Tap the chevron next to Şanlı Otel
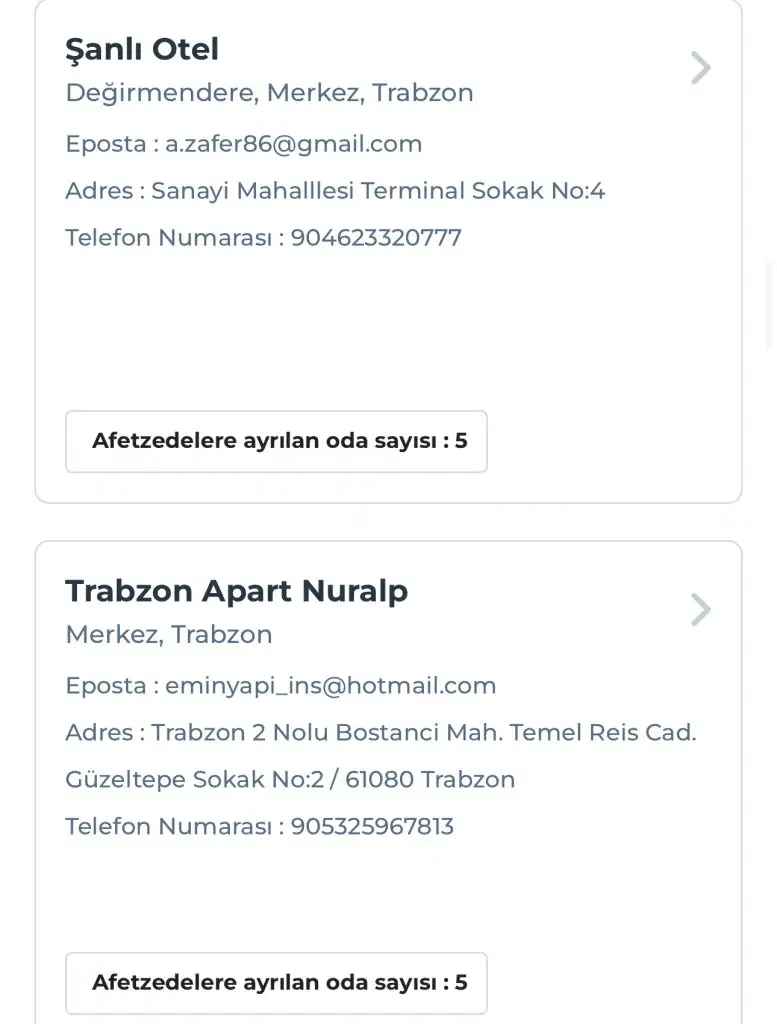Viewport: 777px width, 1024px height. tap(701, 69)
